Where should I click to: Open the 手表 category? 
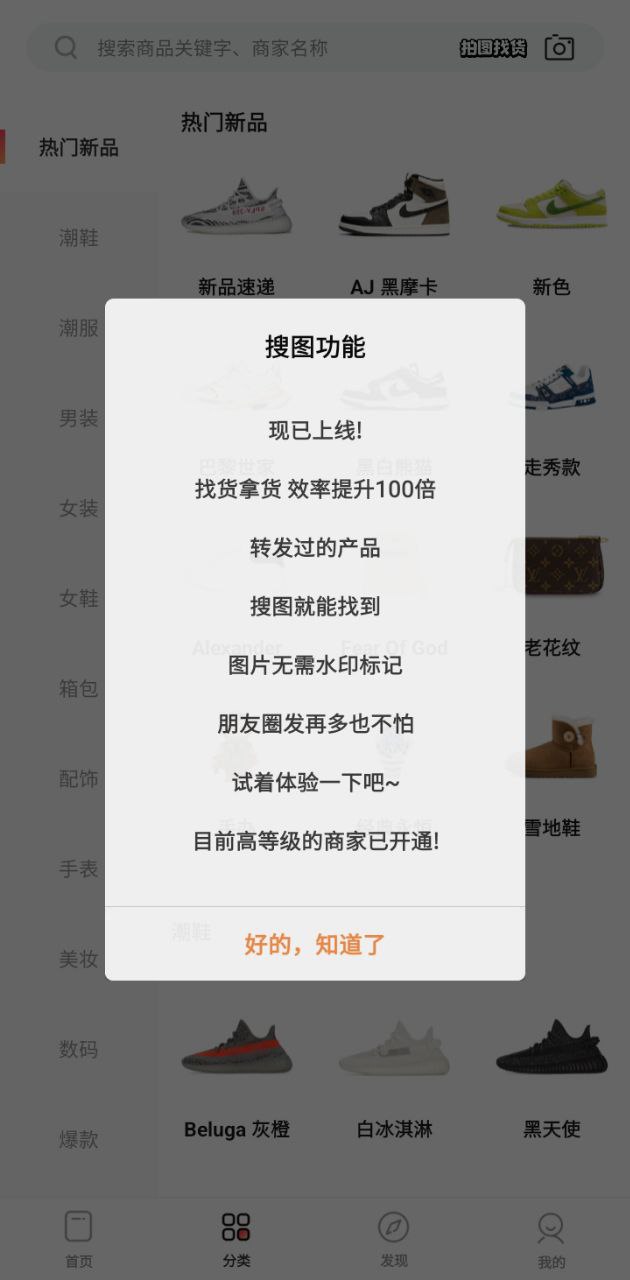(x=79, y=869)
